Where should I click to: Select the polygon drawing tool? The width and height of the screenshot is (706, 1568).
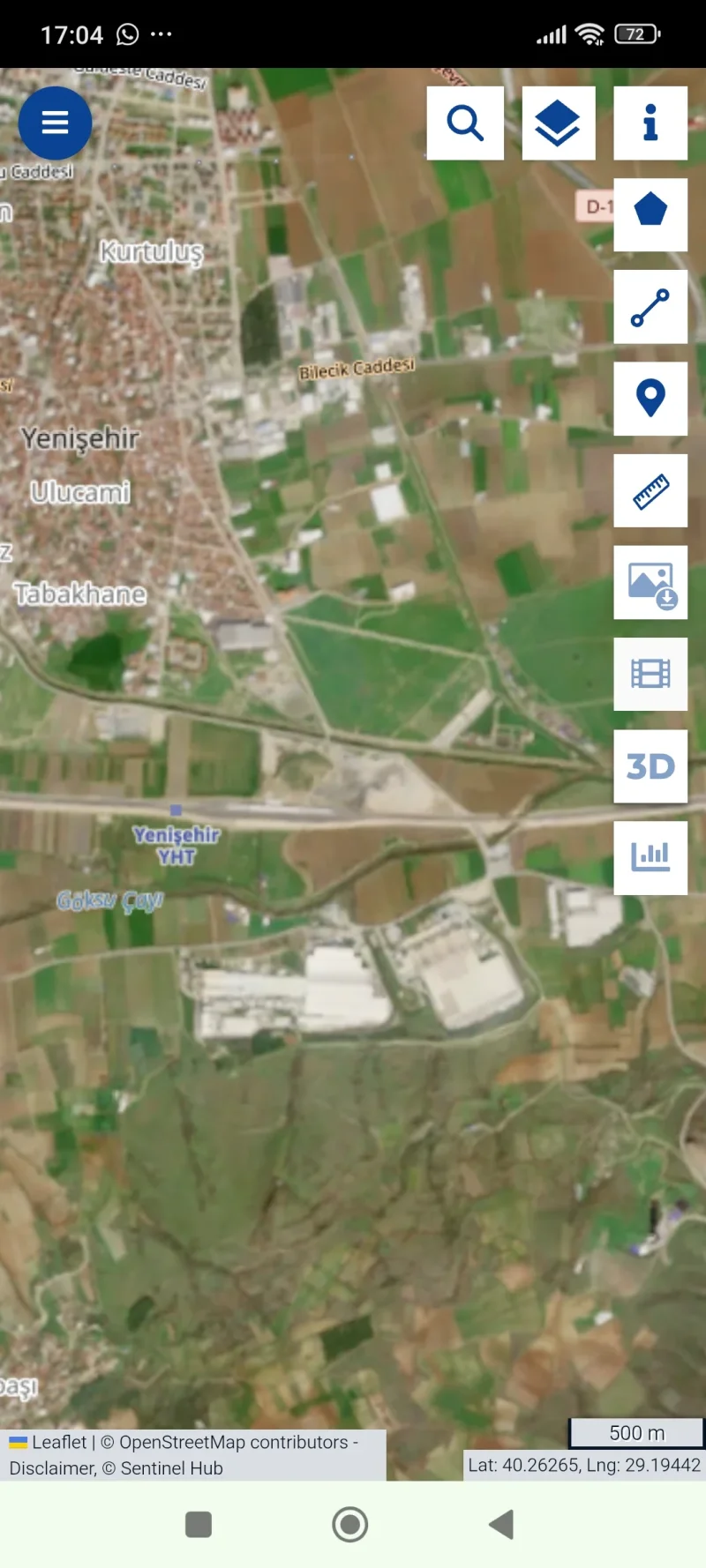click(650, 214)
